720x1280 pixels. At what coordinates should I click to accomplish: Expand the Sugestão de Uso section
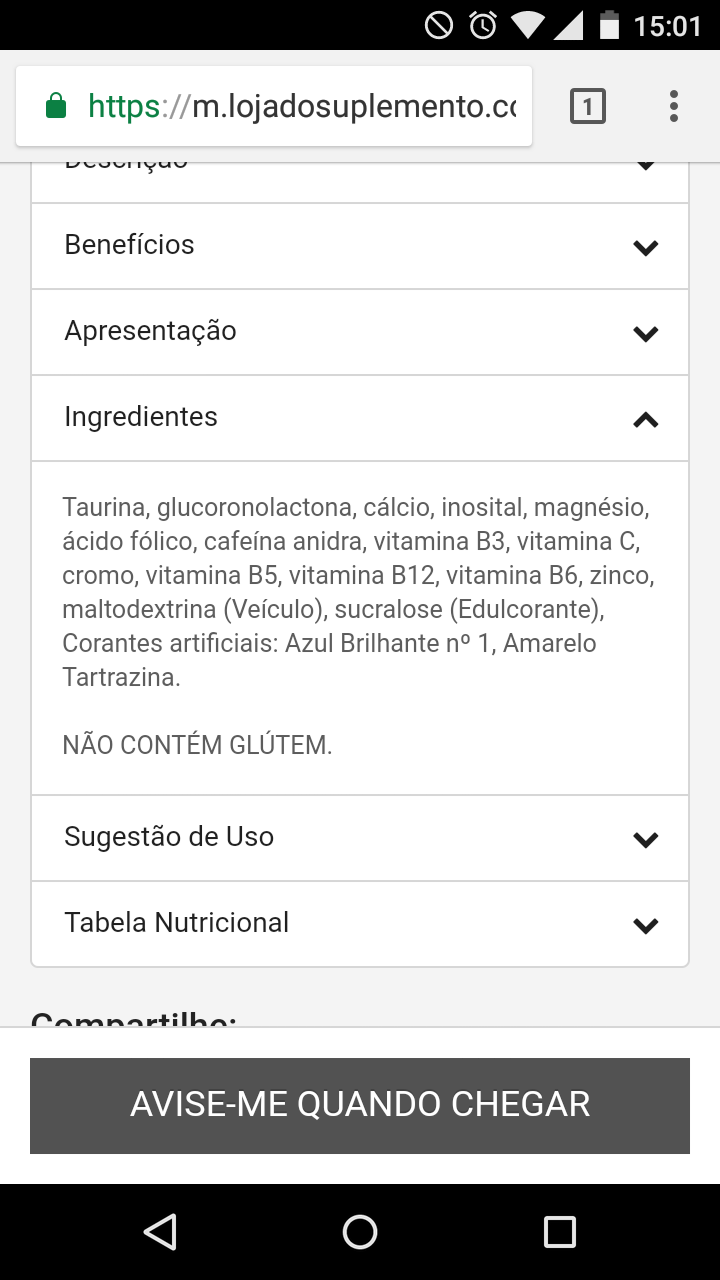pos(360,838)
